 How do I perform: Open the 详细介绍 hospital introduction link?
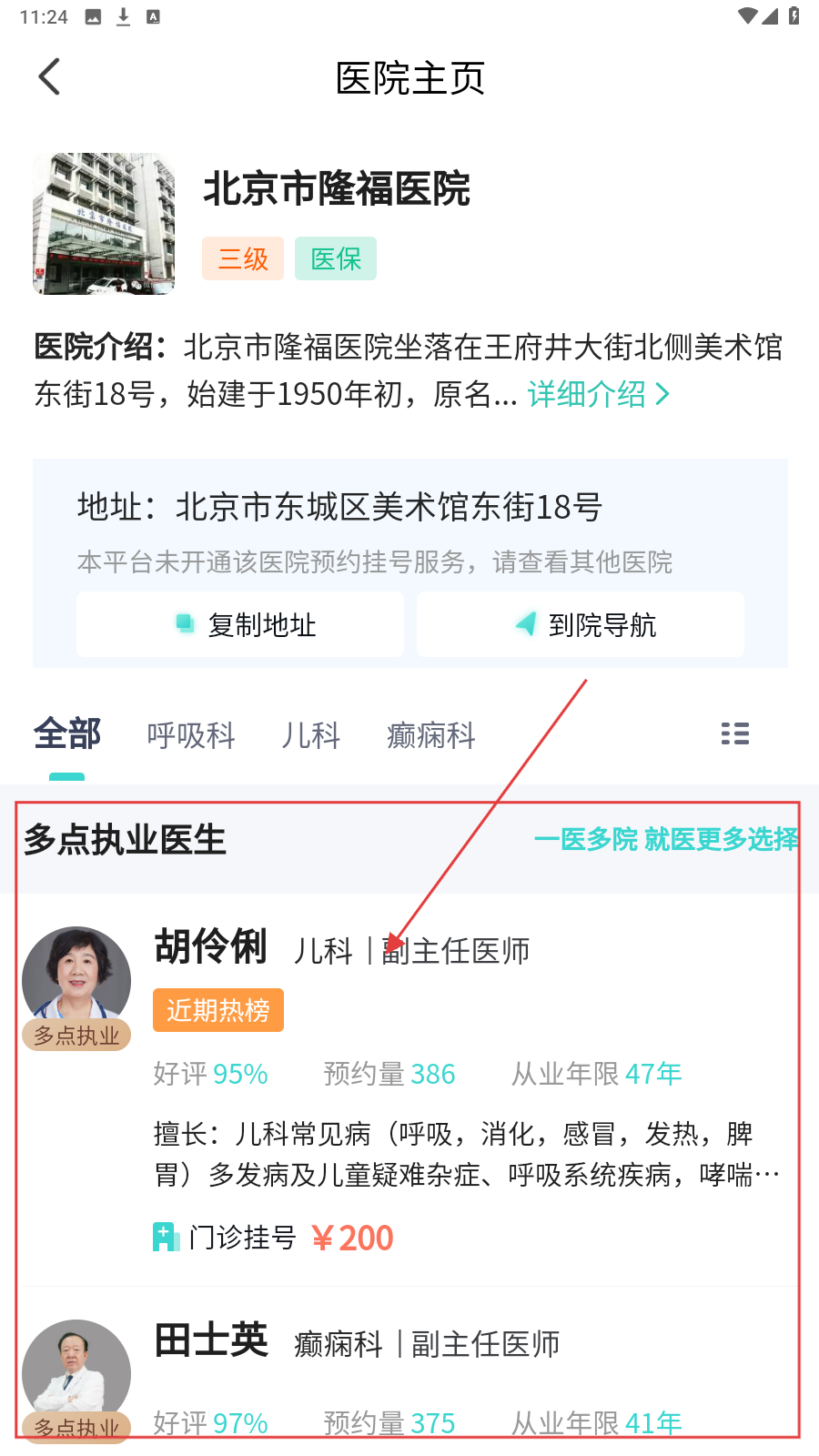(598, 394)
